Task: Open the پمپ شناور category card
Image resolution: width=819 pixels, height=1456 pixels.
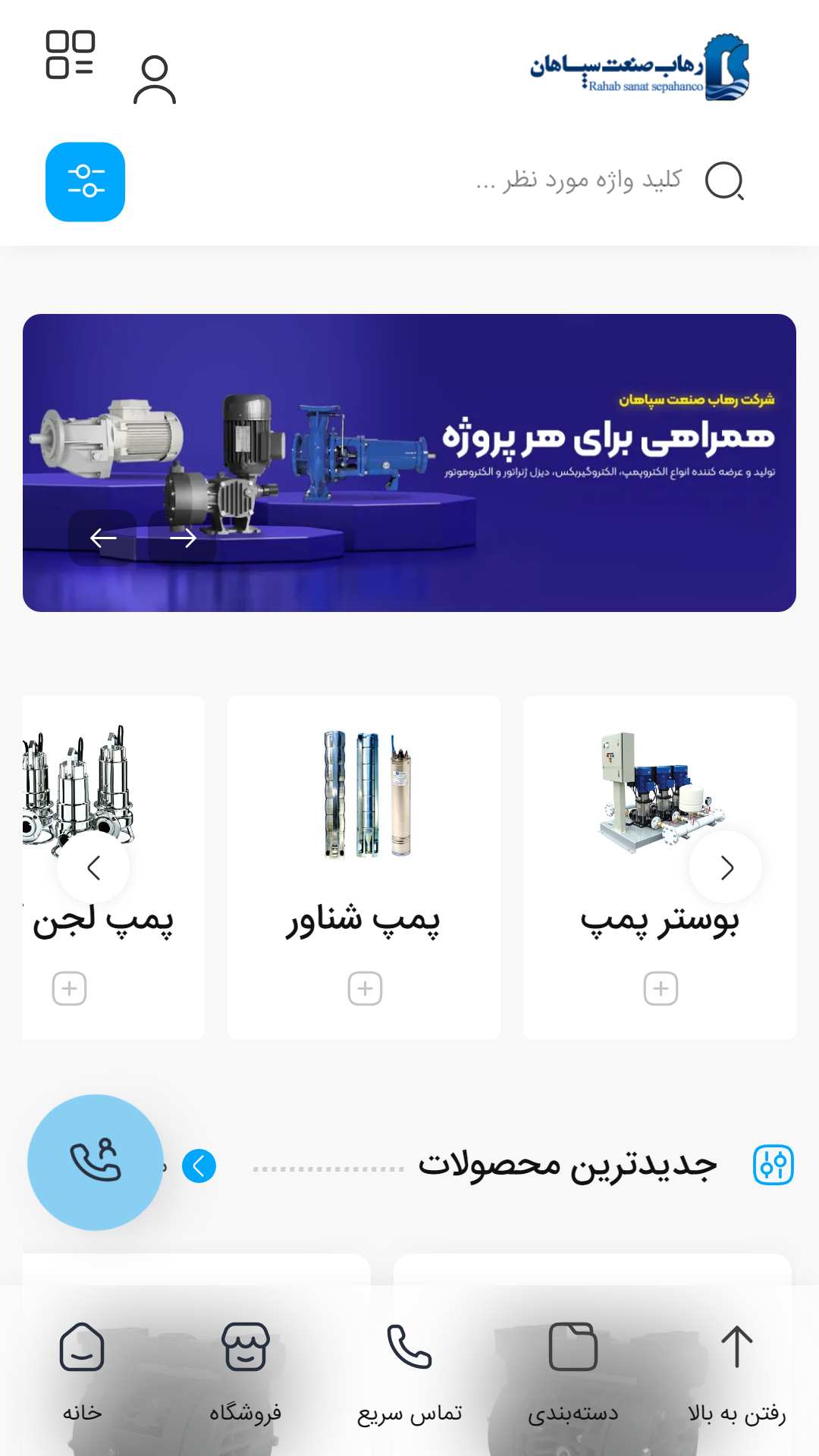Action: 364,868
